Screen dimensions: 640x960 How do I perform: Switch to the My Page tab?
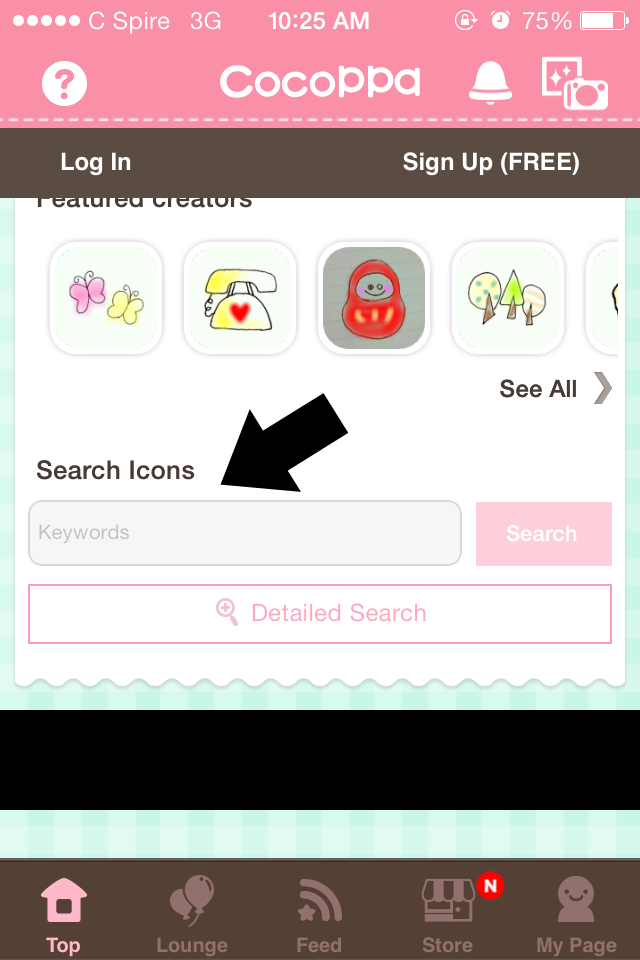577,914
